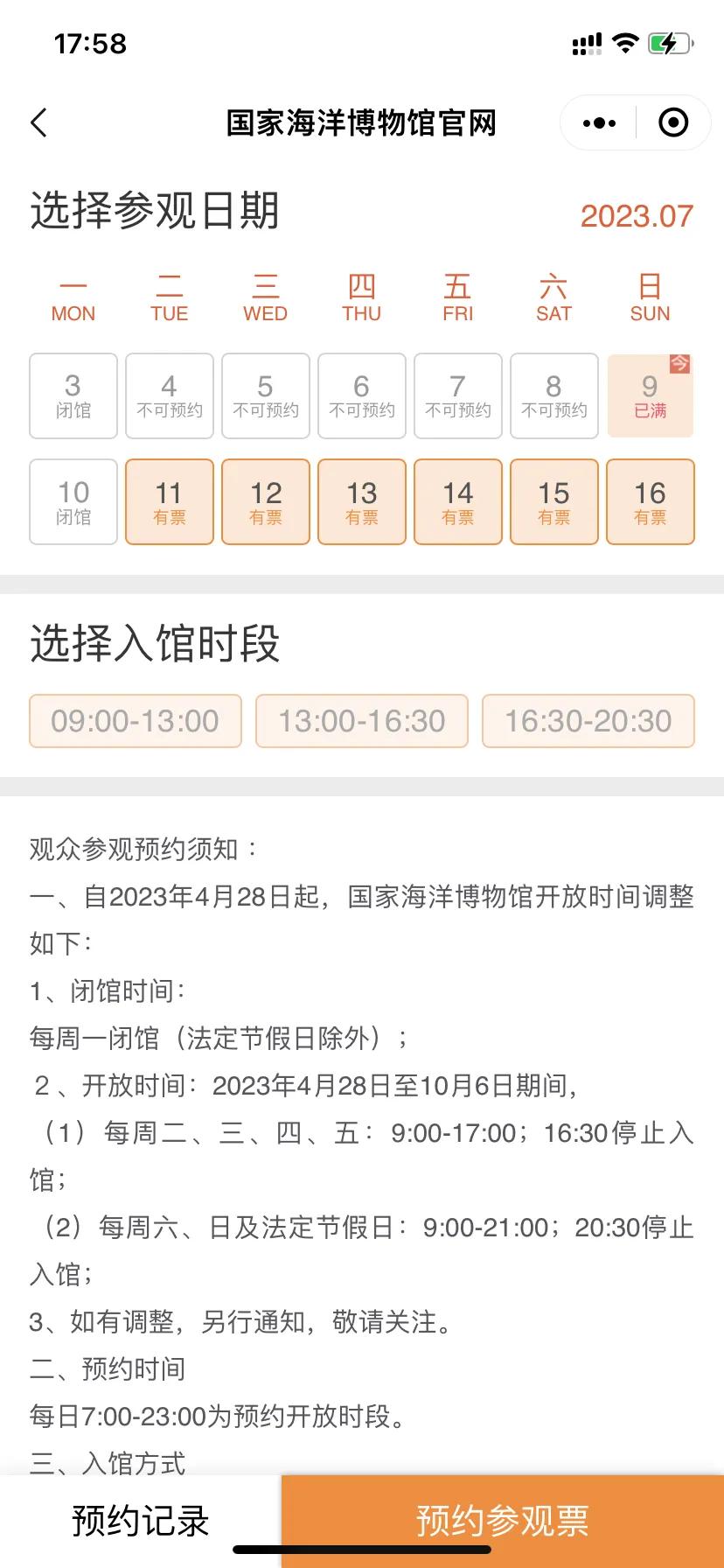The width and height of the screenshot is (724, 1568).
Task: Tap the cellular signal bars icon
Action: pos(584,43)
